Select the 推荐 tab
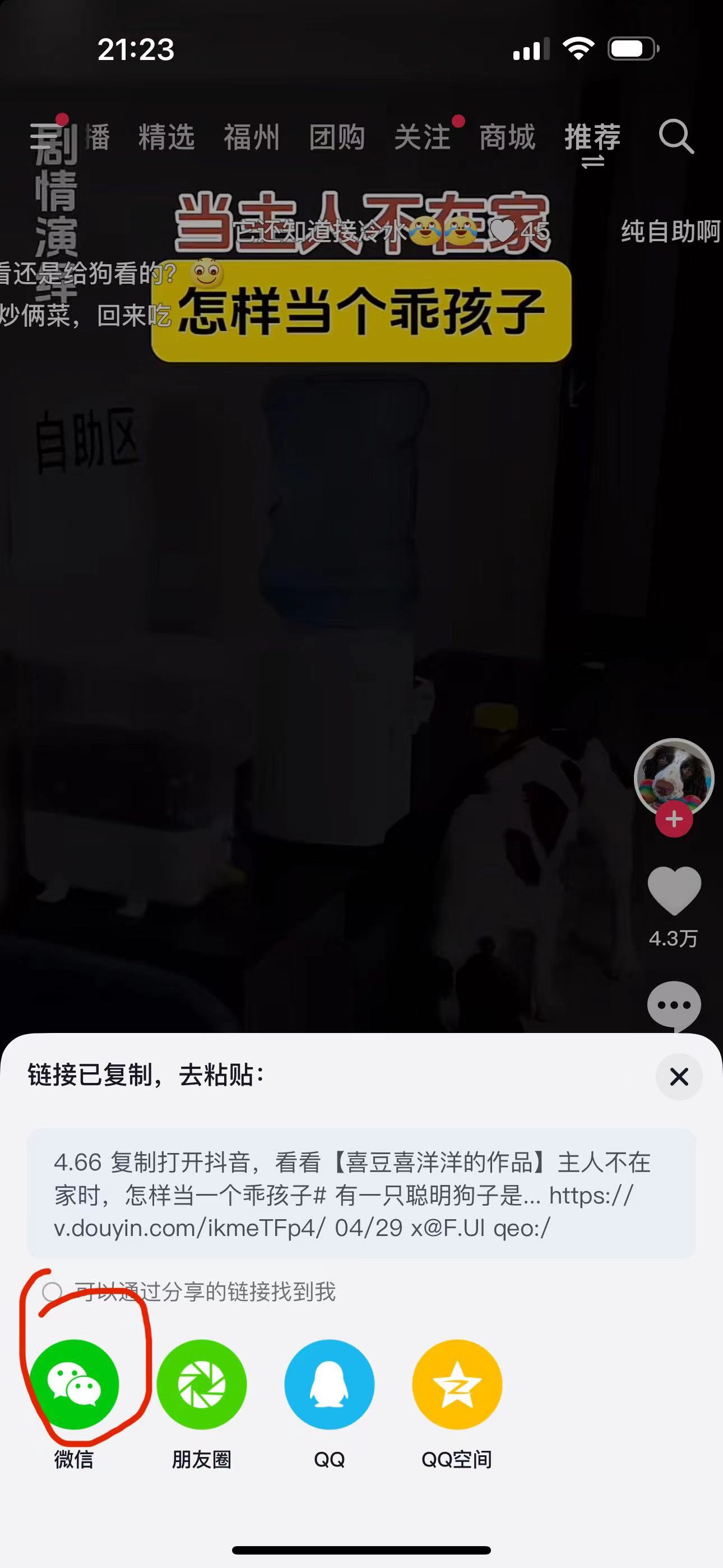 pyautogui.click(x=592, y=136)
